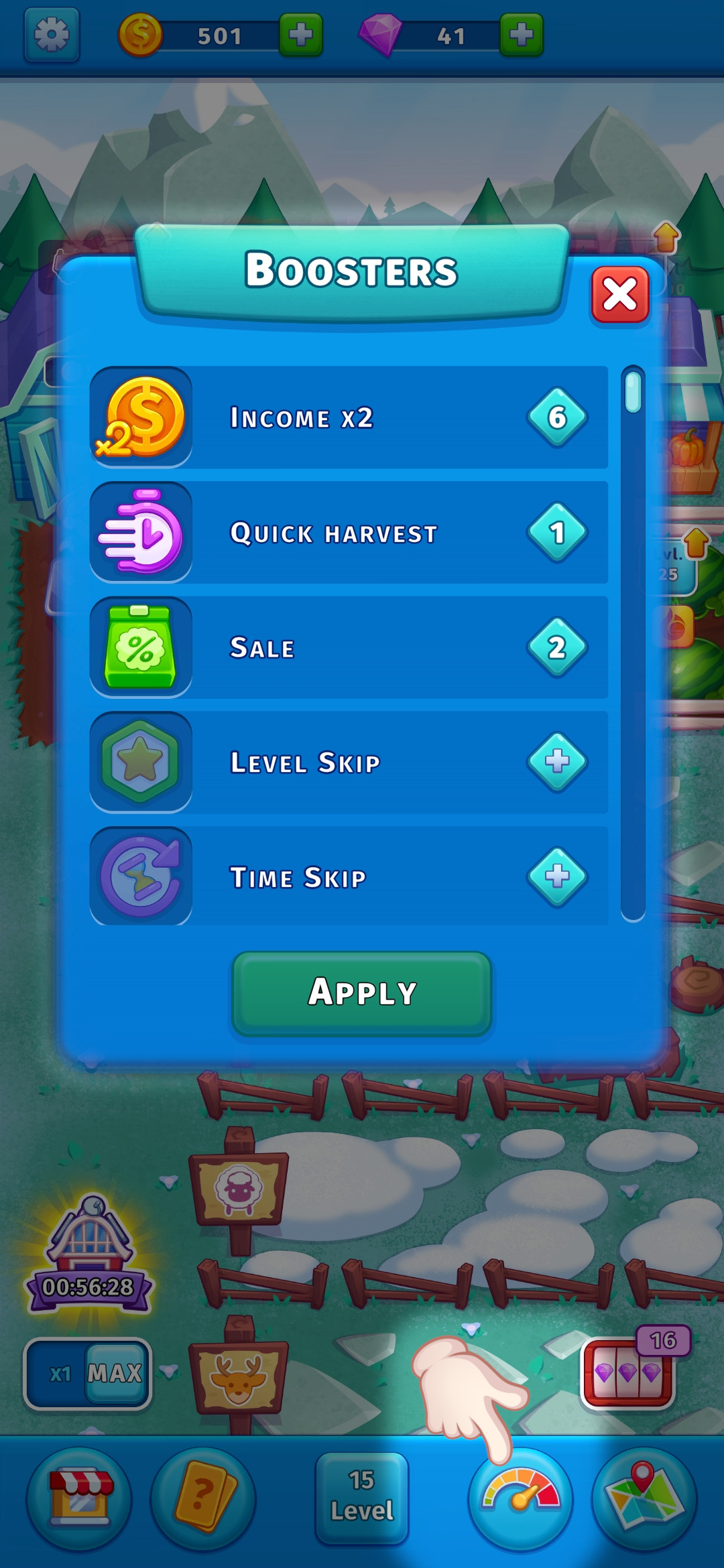Open the map
The width and height of the screenshot is (724, 1568).
point(644,1498)
